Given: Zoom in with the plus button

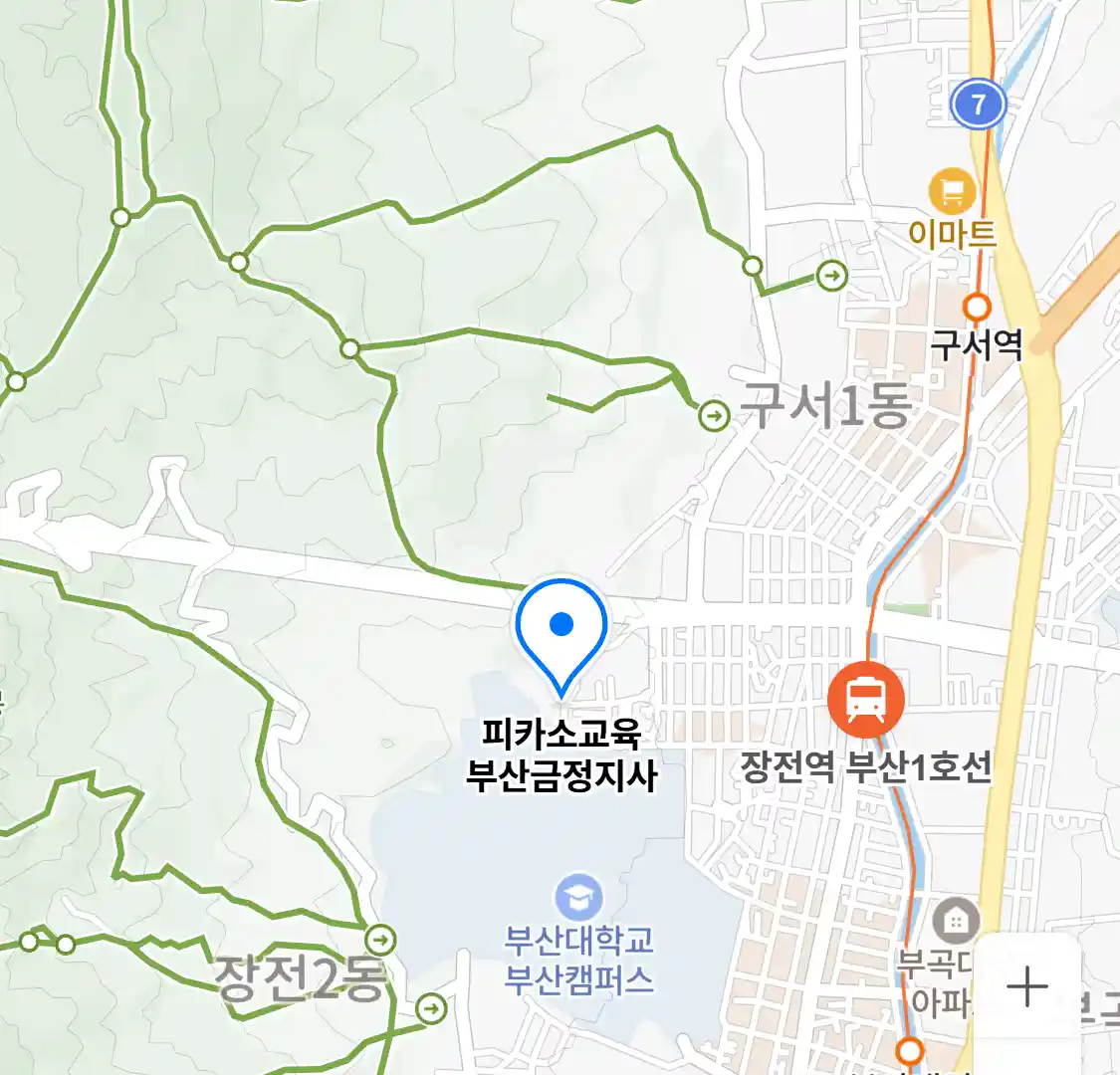Looking at the screenshot, I should [1026, 987].
